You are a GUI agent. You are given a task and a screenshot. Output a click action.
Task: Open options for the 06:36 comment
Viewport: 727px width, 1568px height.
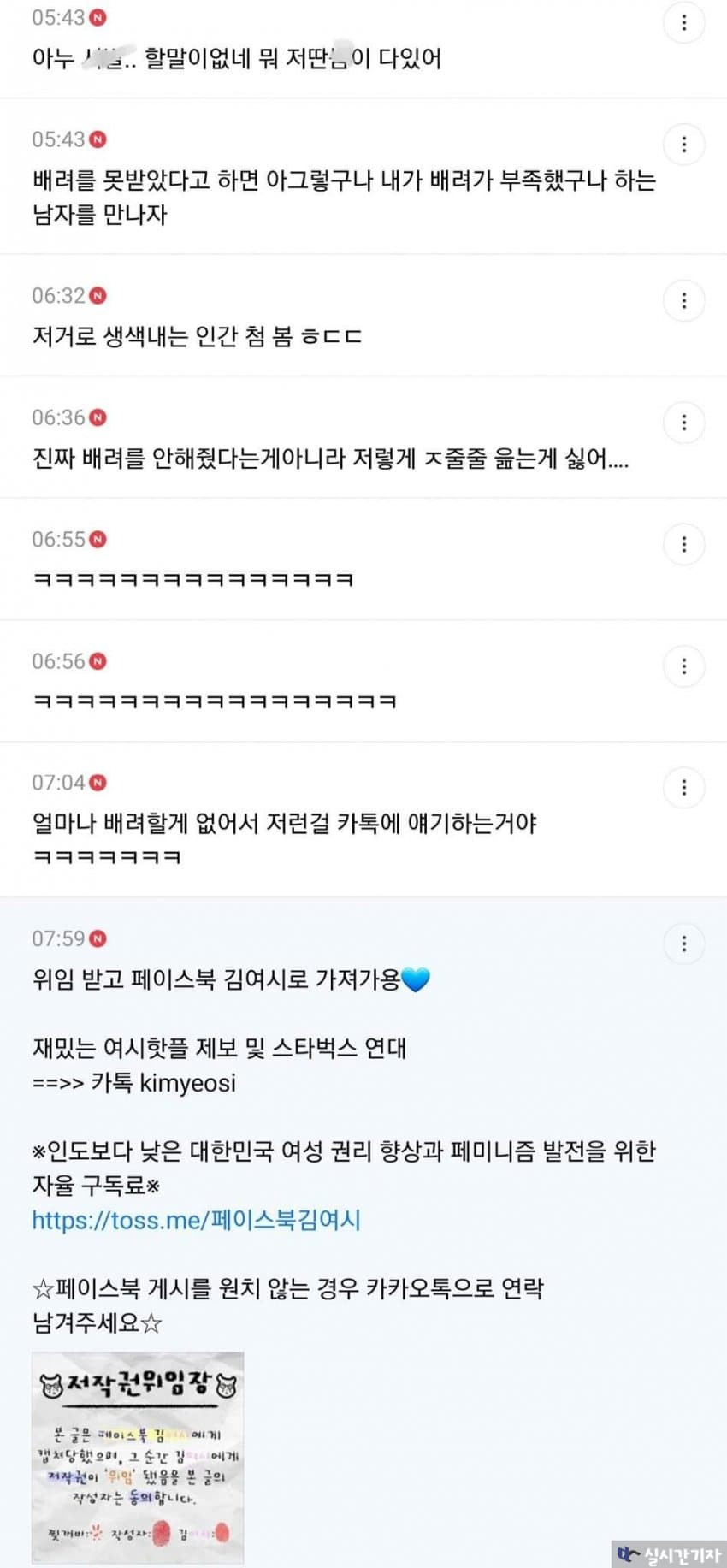[x=683, y=423]
